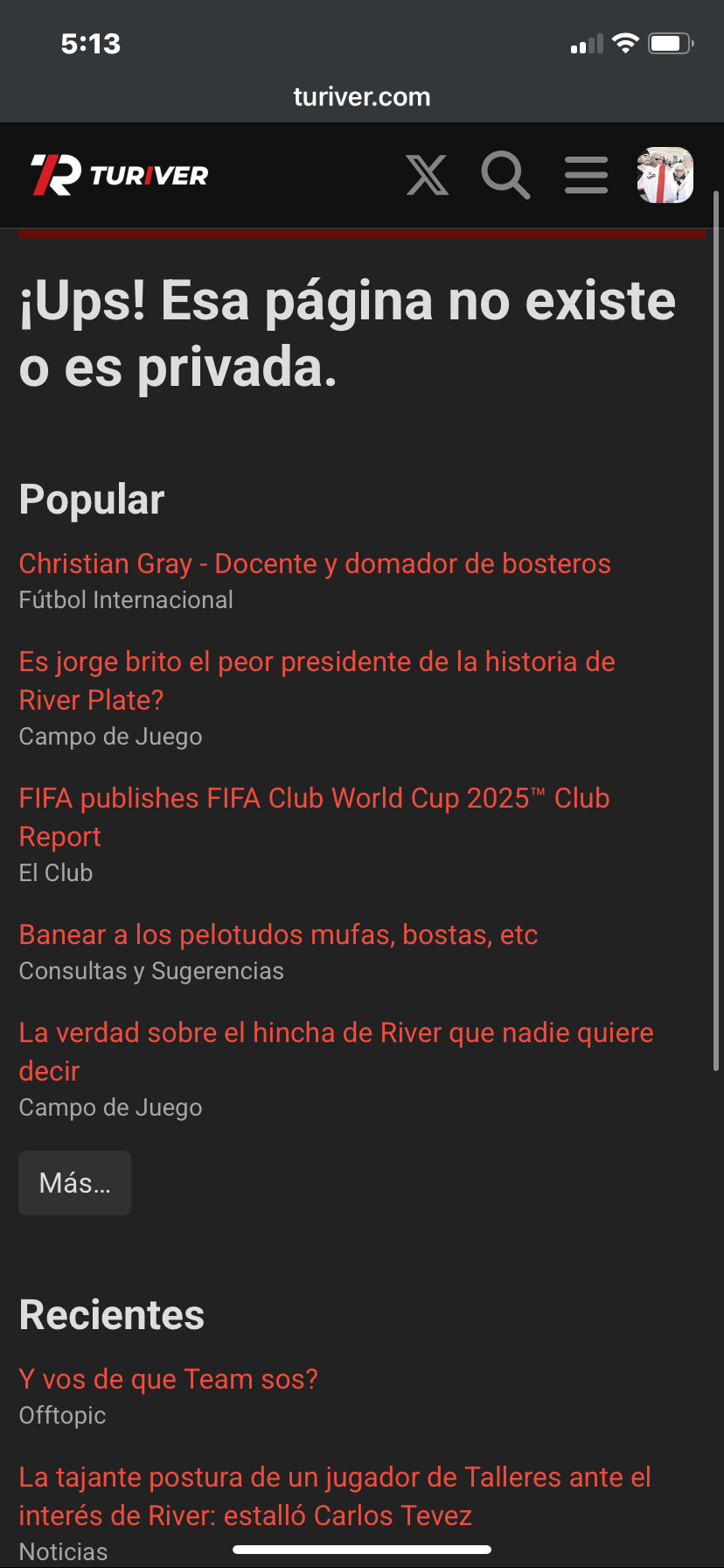Open the jorge brito peor presidente topic
724x1568 pixels.
317,681
